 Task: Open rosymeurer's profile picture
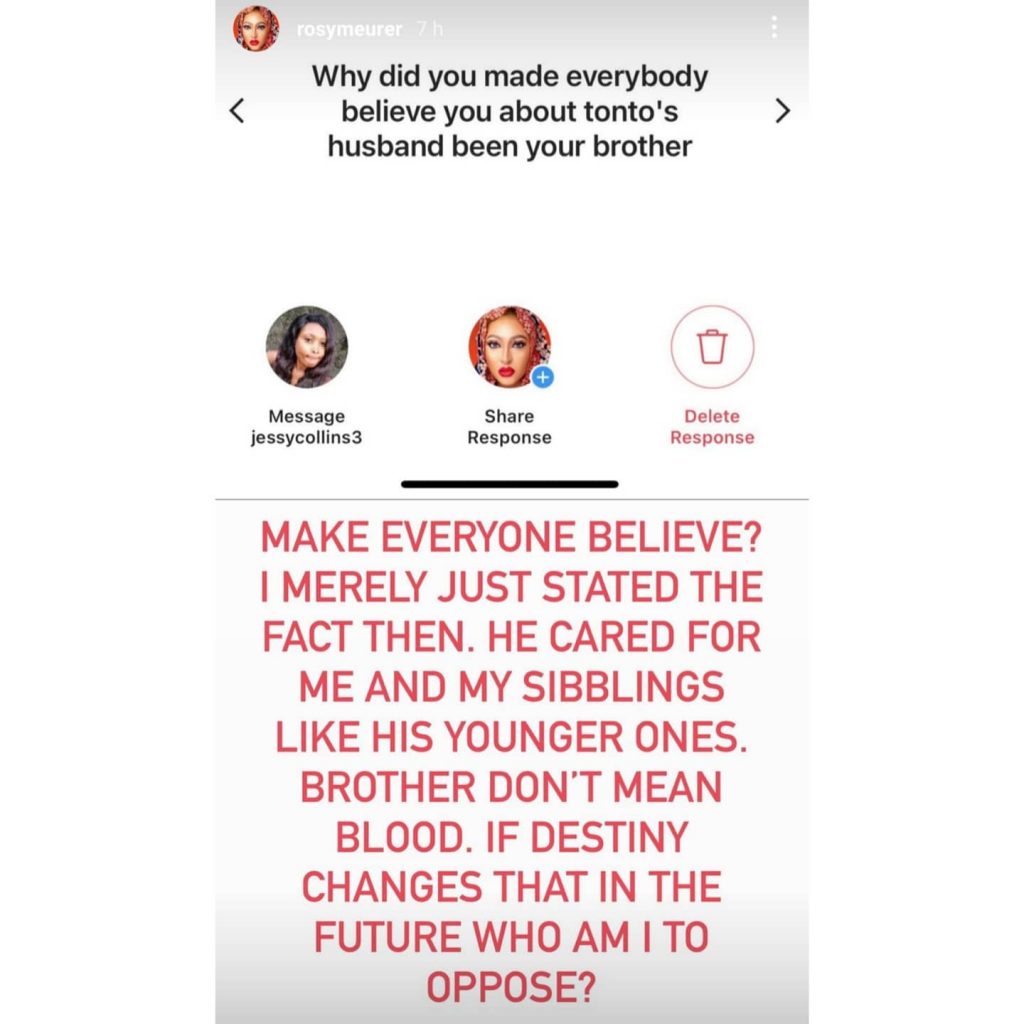tap(256, 28)
